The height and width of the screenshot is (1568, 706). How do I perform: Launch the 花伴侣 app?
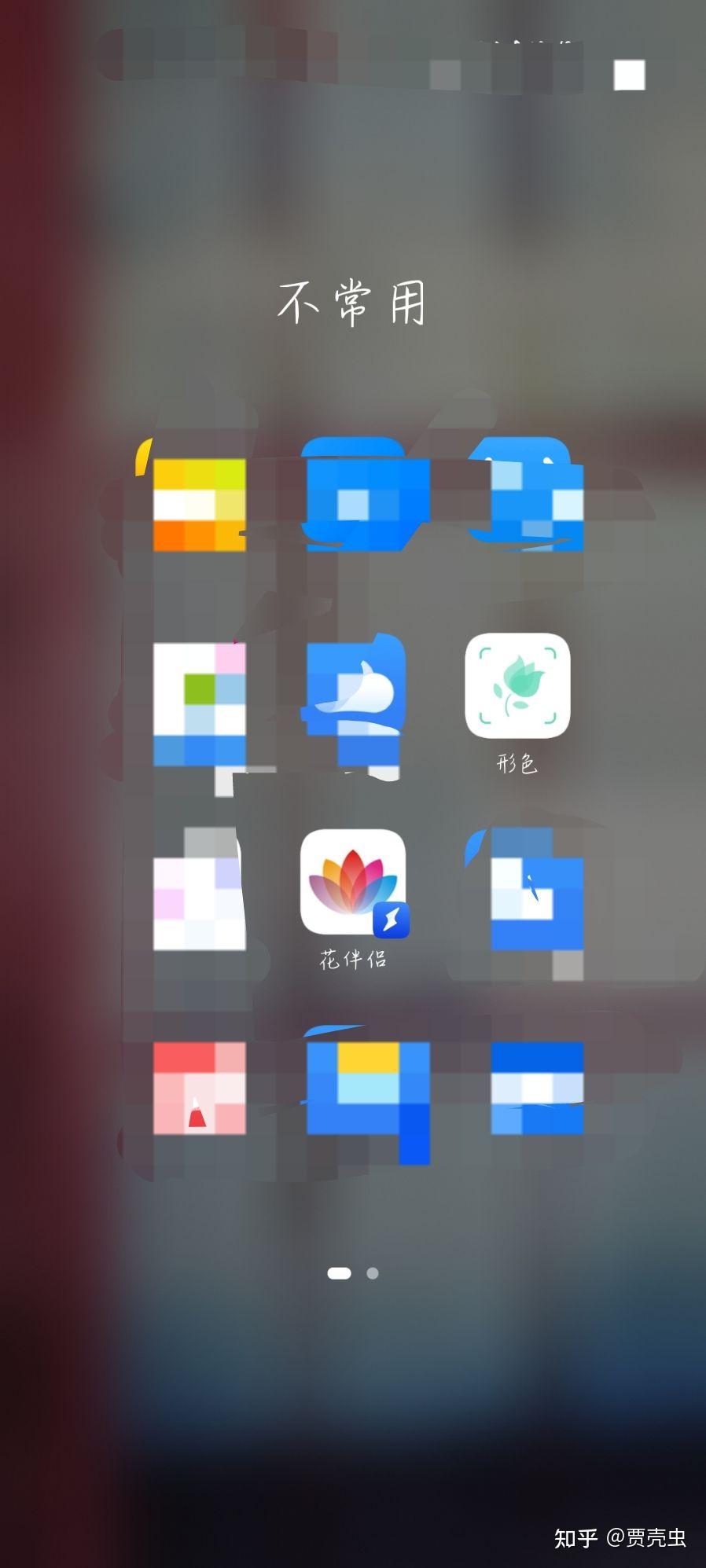click(353, 882)
